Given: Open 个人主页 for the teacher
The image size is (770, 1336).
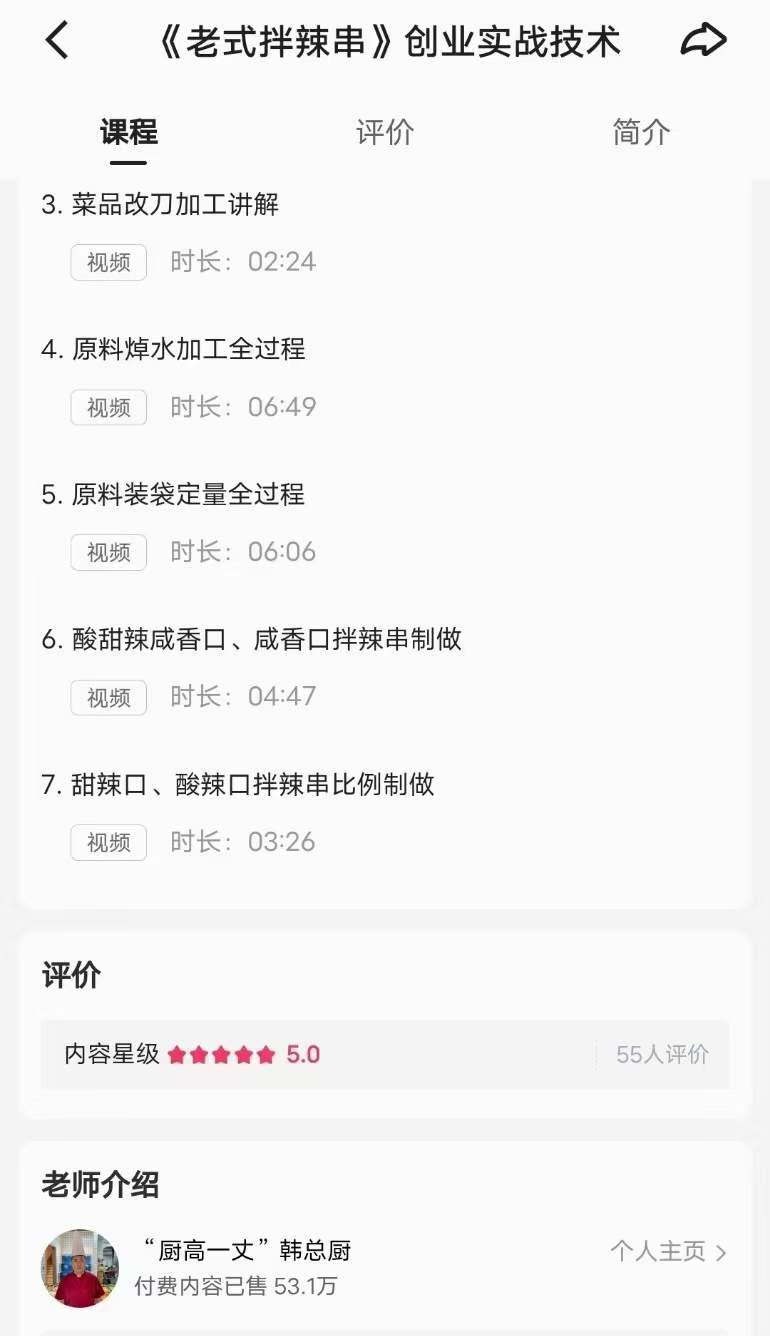Looking at the screenshot, I should pos(658,1252).
